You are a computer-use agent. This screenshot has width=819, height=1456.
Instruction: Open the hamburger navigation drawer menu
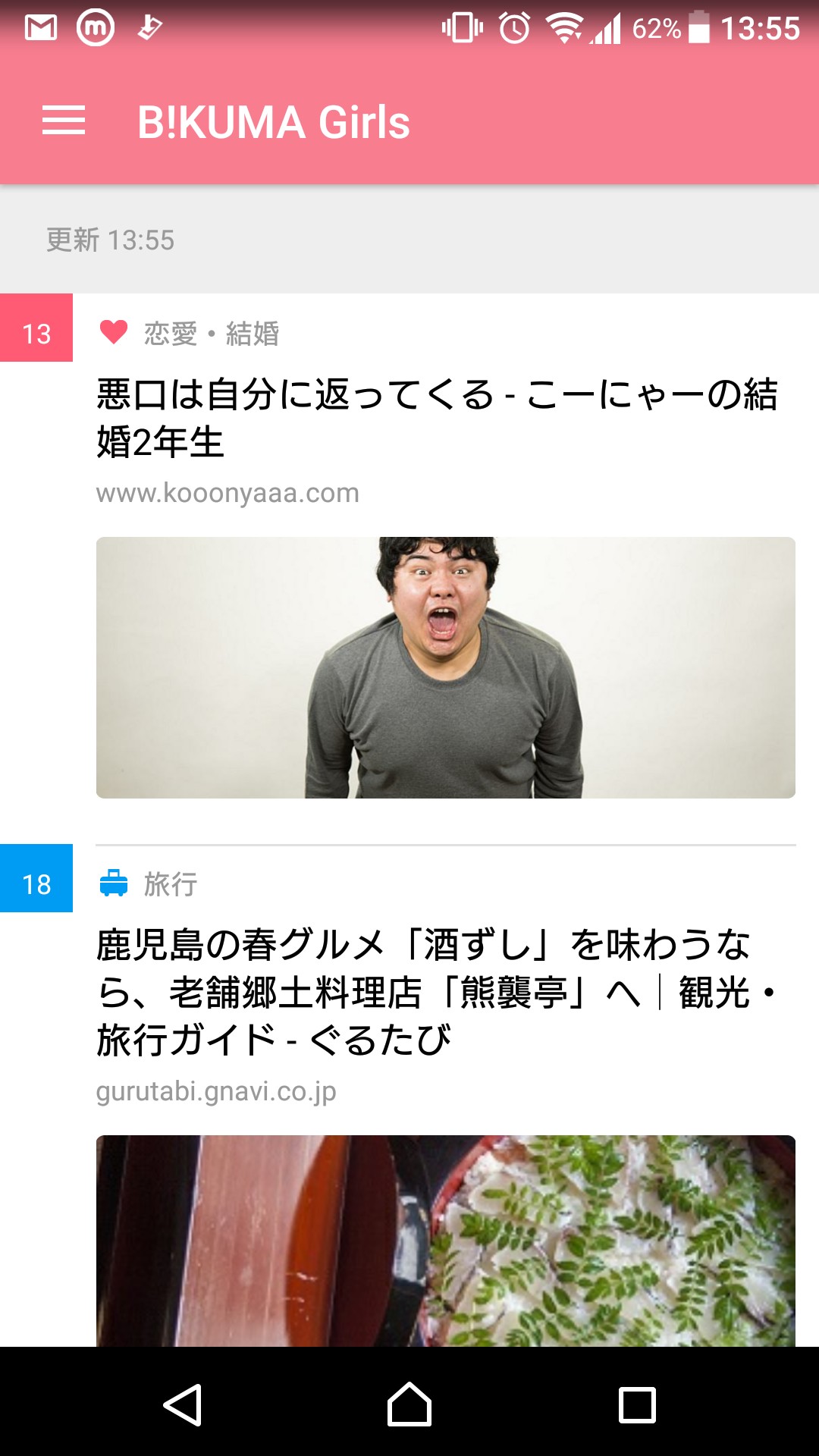click(64, 121)
